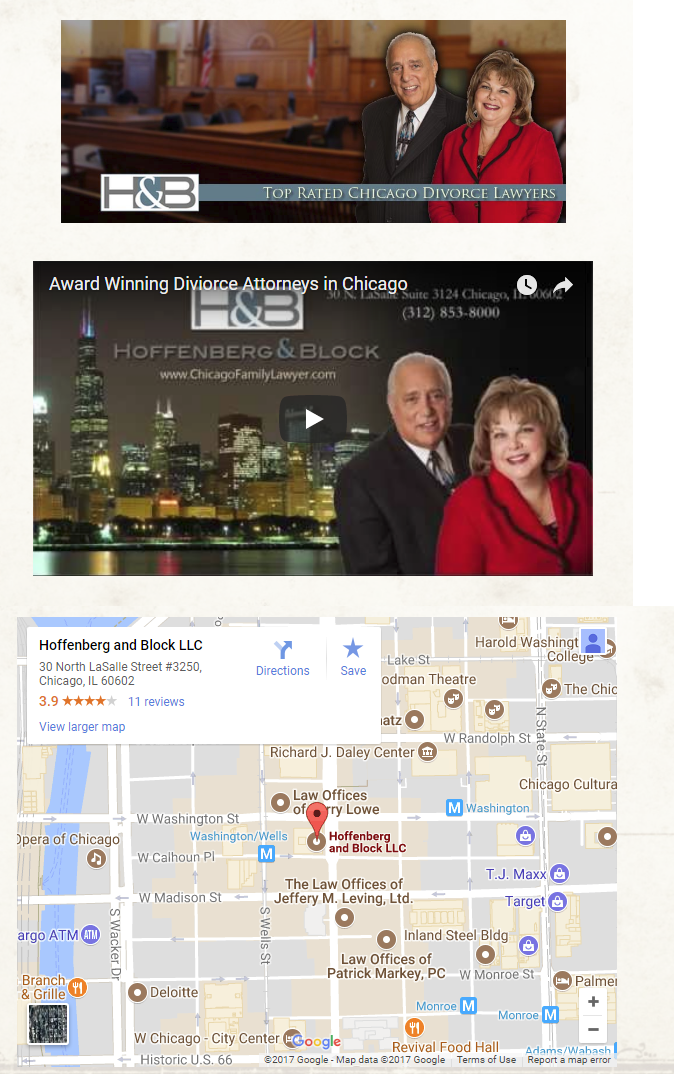This screenshot has width=674, height=1074.
Task: Play the Award Winning Divorce Attorneys video
Action: [x=313, y=419]
